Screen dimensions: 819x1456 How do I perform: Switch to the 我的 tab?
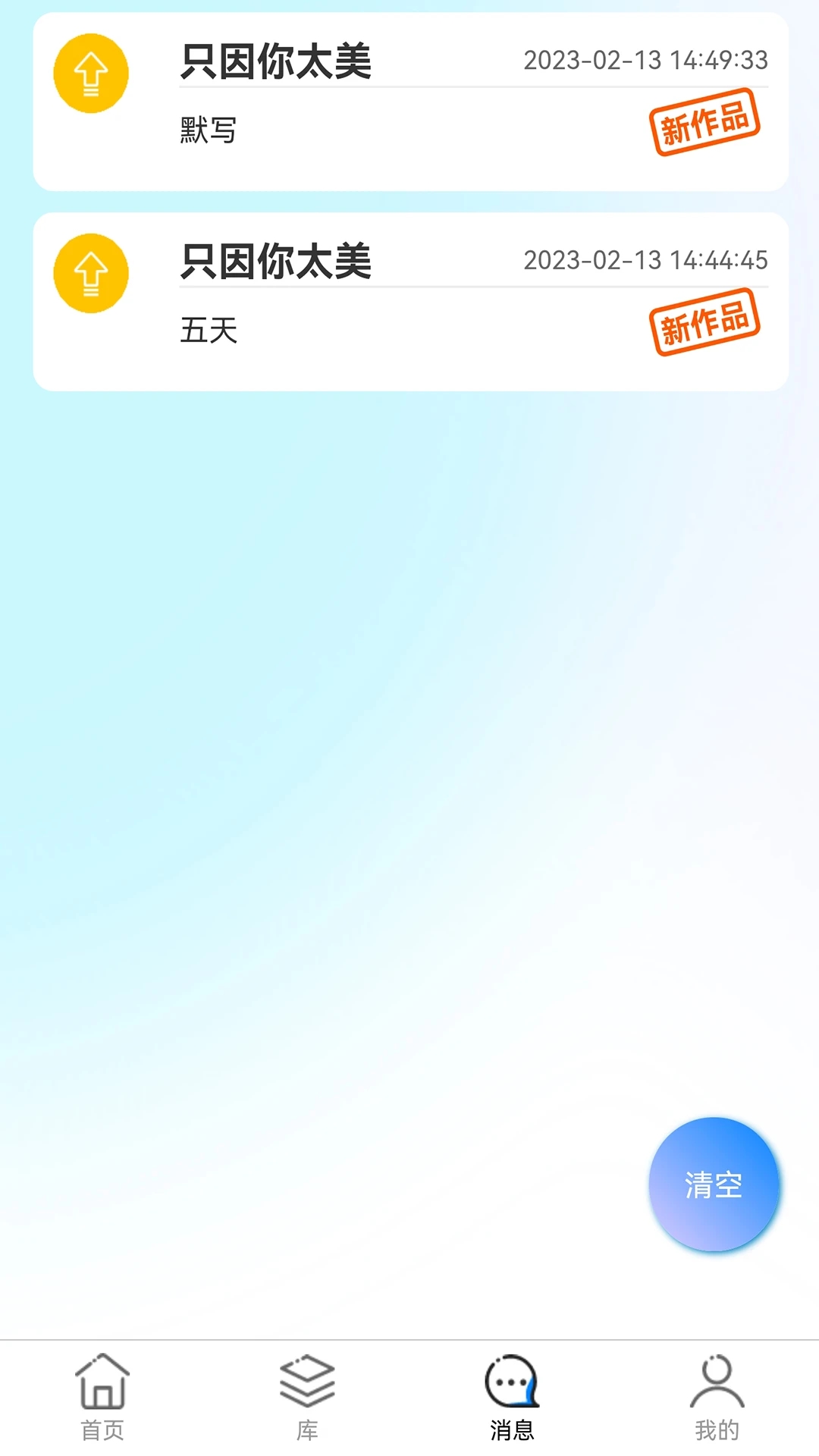pyautogui.click(x=715, y=1429)
